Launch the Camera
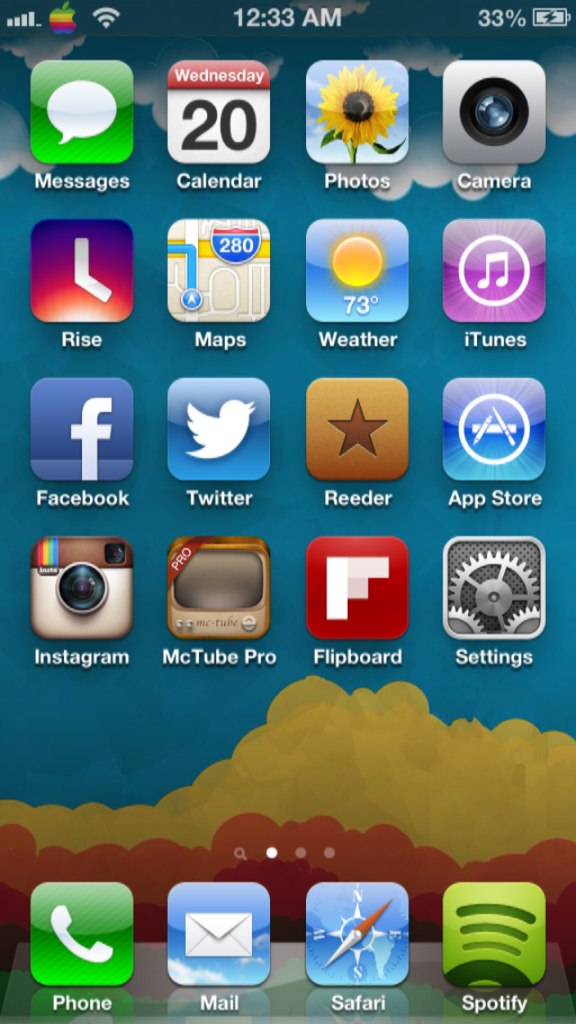The width and height of the screenshot is (576, 1024). coord(494,112)
